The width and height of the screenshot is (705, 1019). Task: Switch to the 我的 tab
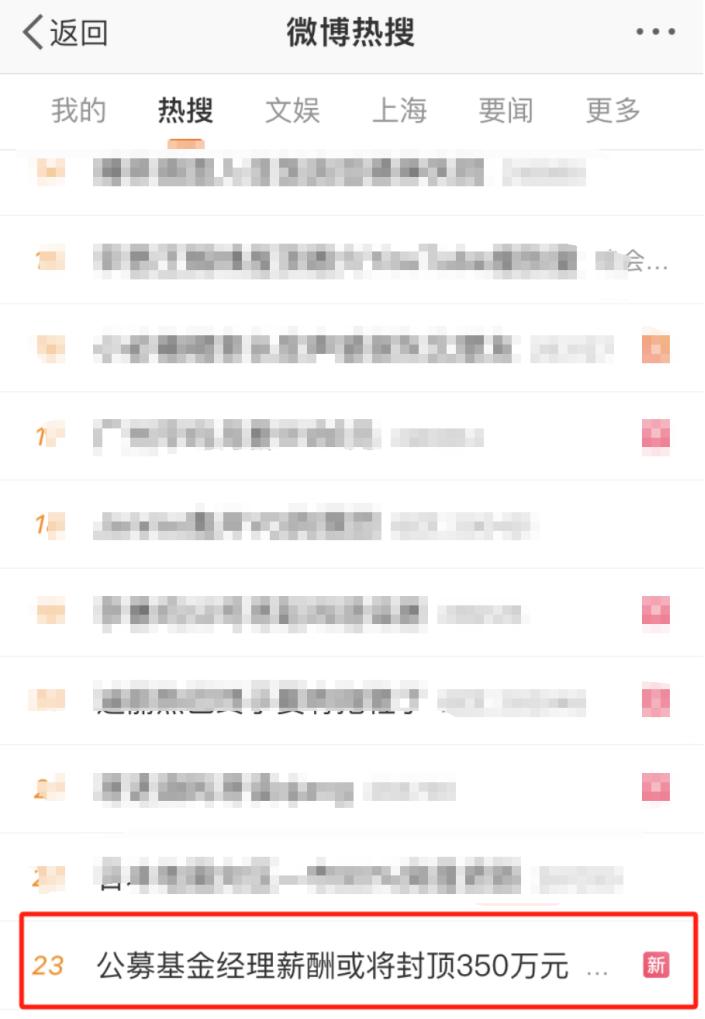click(78, 110)
